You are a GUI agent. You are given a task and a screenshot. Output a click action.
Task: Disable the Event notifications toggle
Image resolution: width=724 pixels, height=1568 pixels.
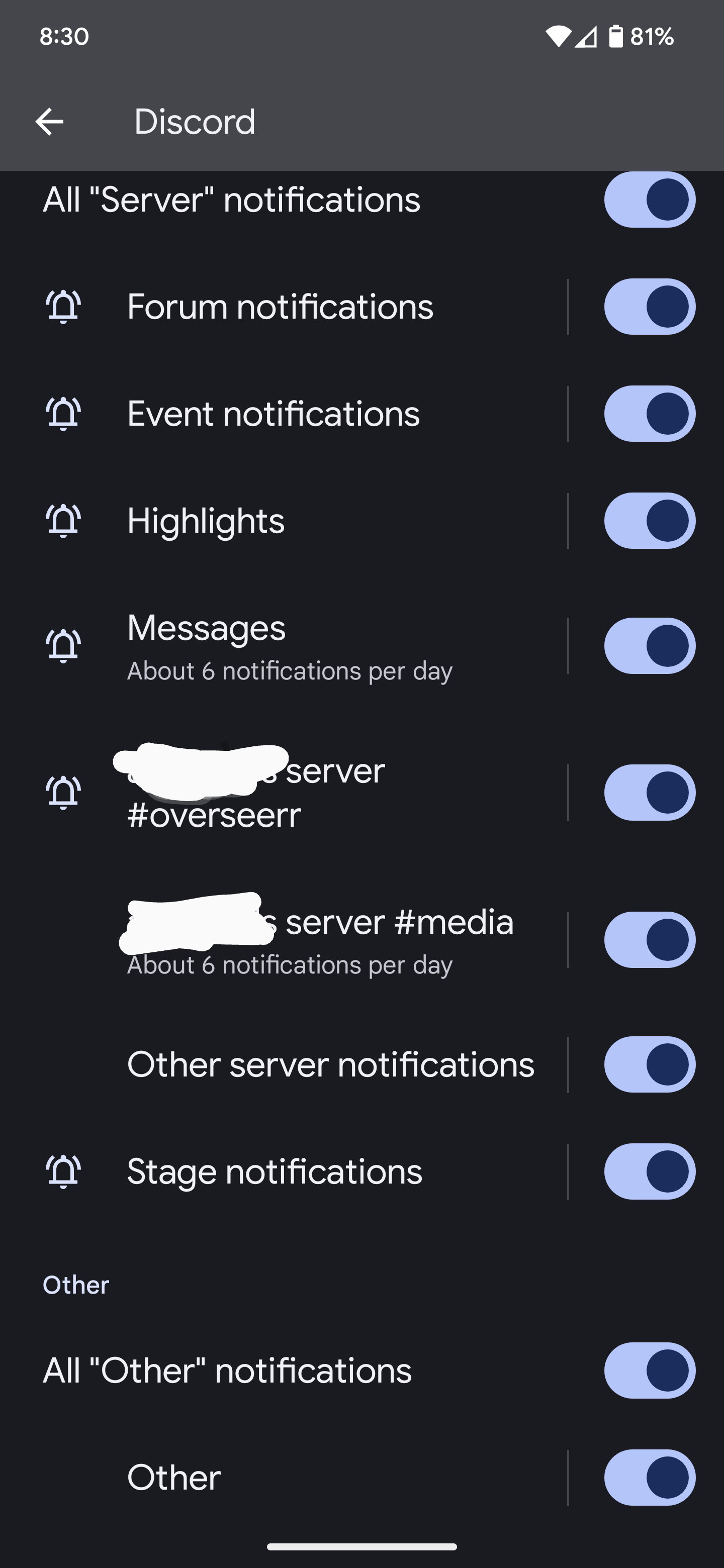(x=650, y=414)
